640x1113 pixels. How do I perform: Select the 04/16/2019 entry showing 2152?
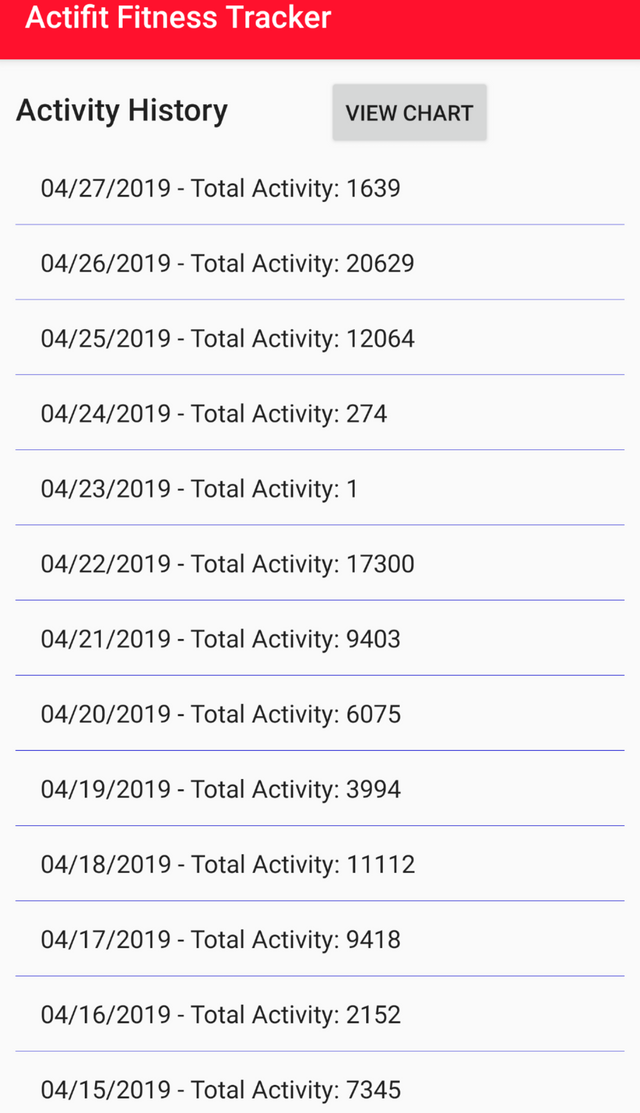click(x=320, y=1015)
